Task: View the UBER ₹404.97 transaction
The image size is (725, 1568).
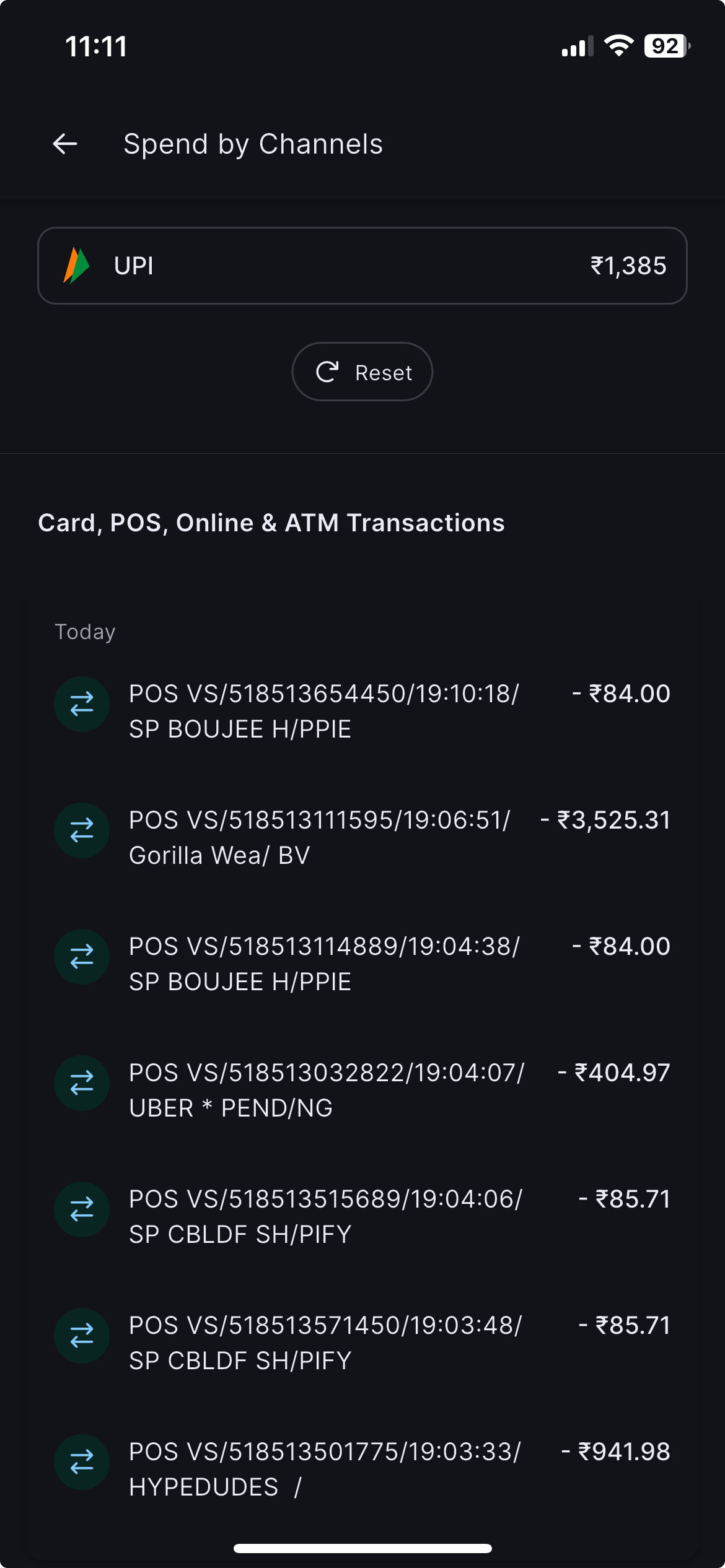Action: pyautogui.click(x=362, y=1090)
